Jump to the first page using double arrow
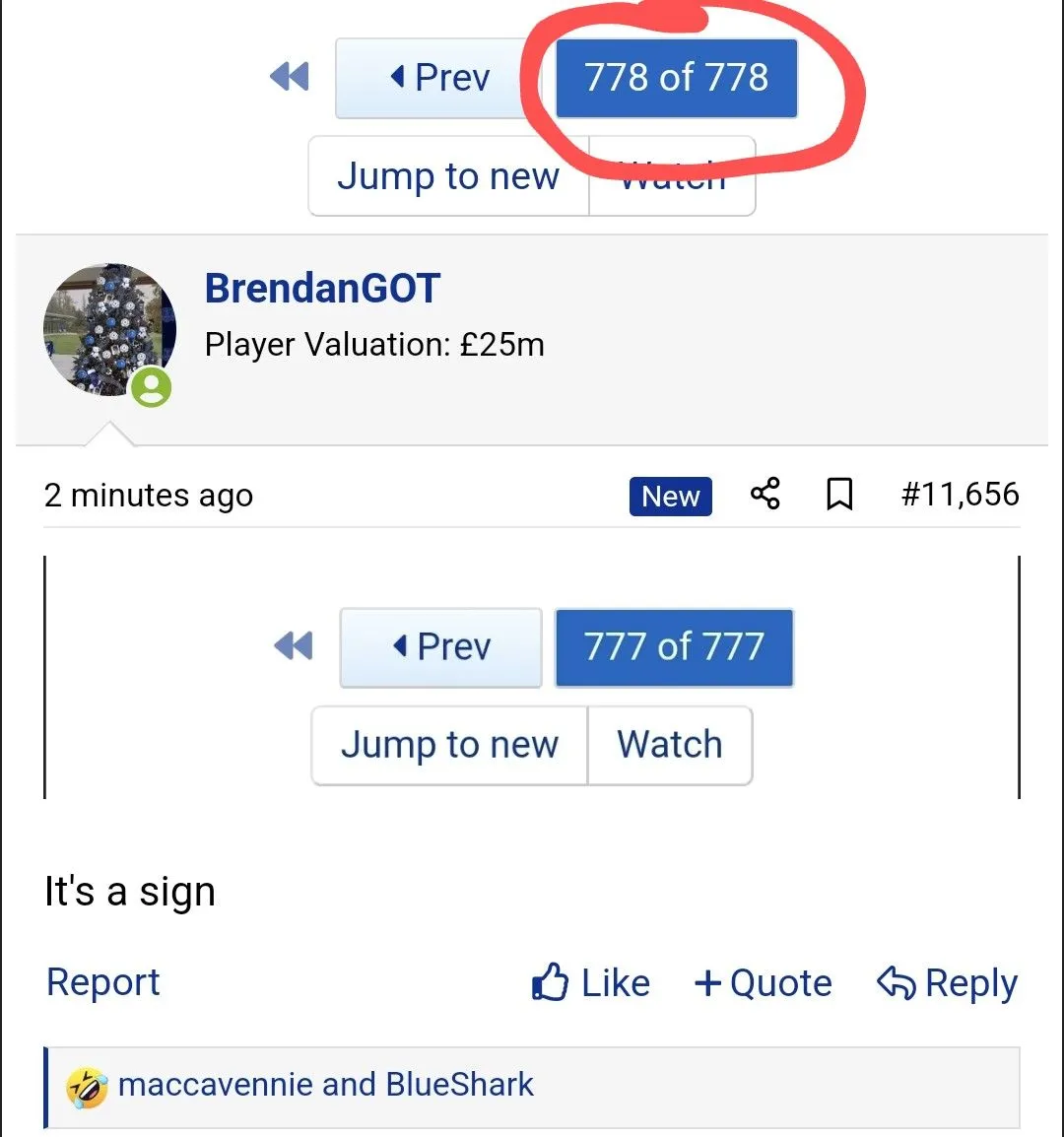1064x1137 pixels. [x=289, y=77]
